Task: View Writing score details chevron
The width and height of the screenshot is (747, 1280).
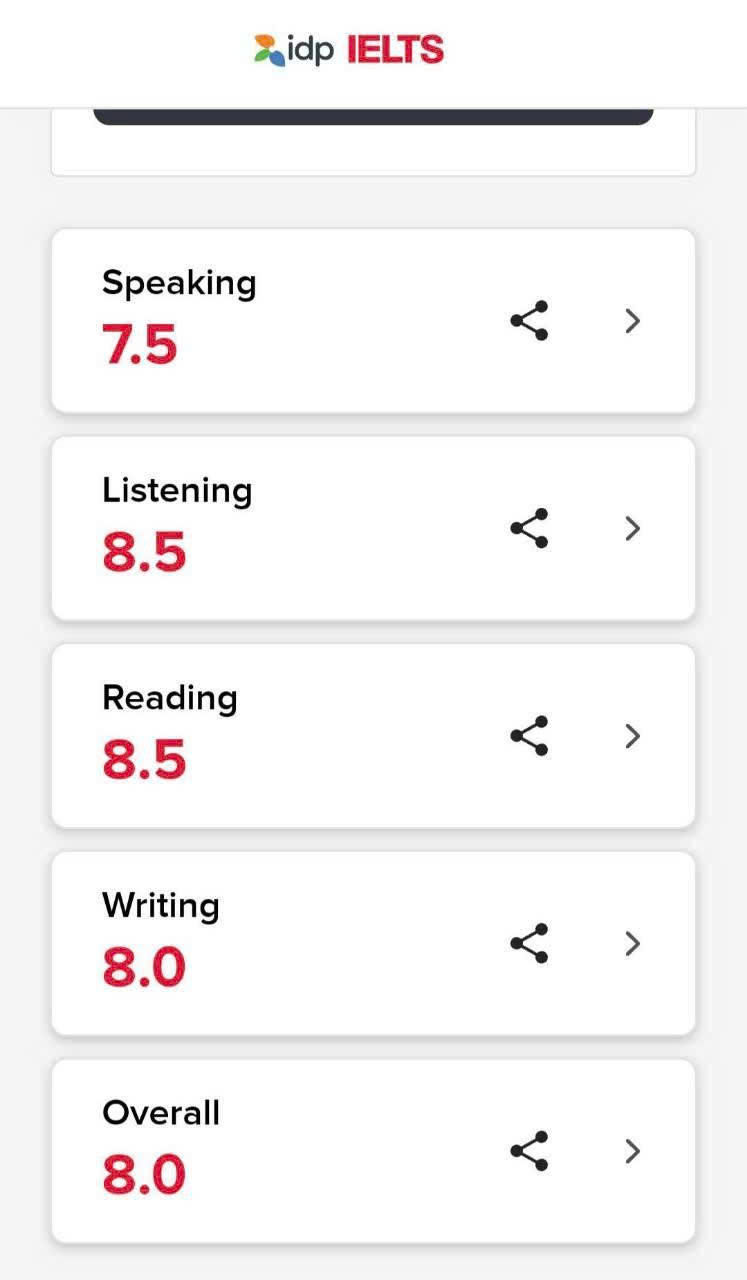Action: [x=632, y=943]
